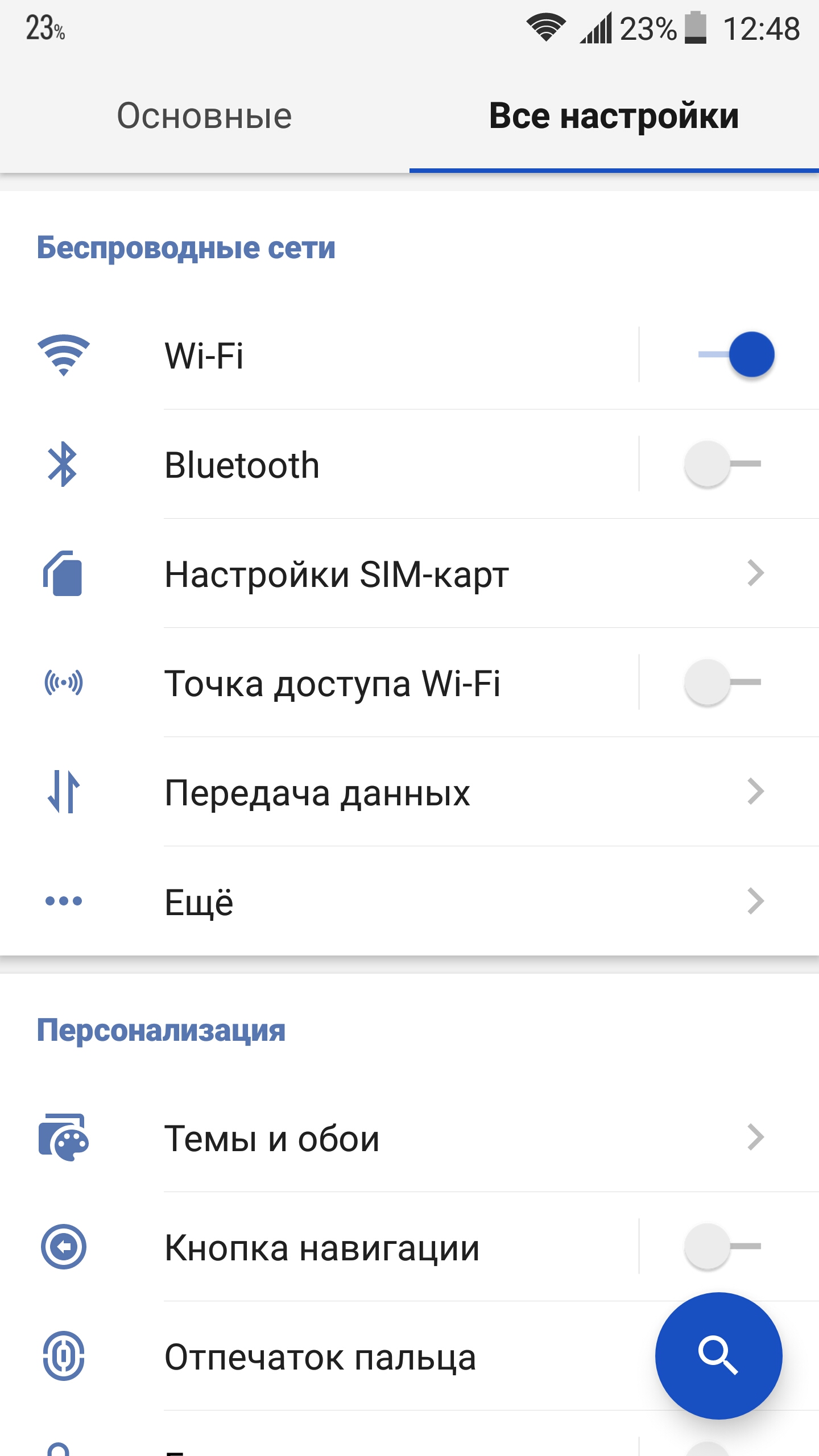Open the Ещё wireless options
Viewport: 819px width, 1456px height.
tap(409, 901)
